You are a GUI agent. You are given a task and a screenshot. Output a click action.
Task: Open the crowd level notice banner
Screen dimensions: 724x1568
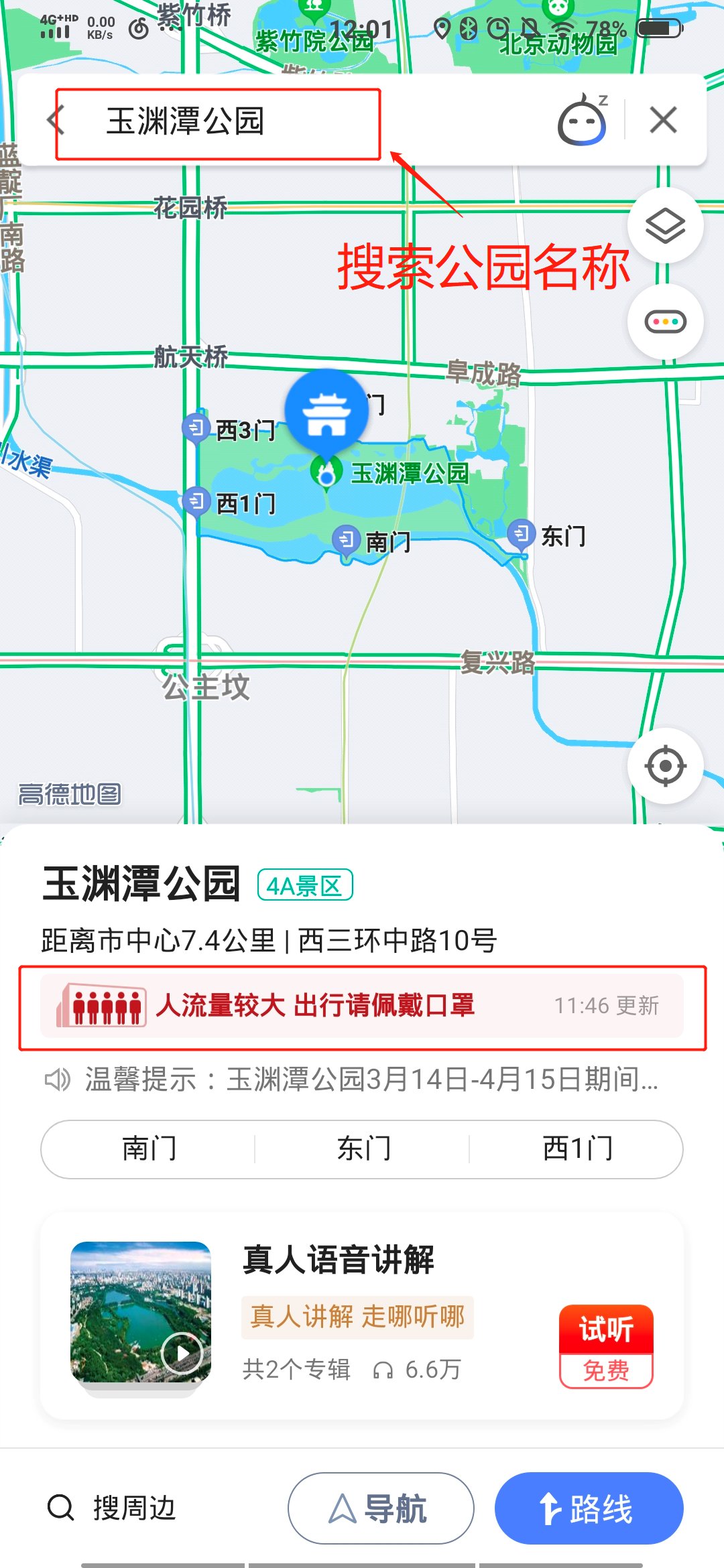[x=362, y=1006]
